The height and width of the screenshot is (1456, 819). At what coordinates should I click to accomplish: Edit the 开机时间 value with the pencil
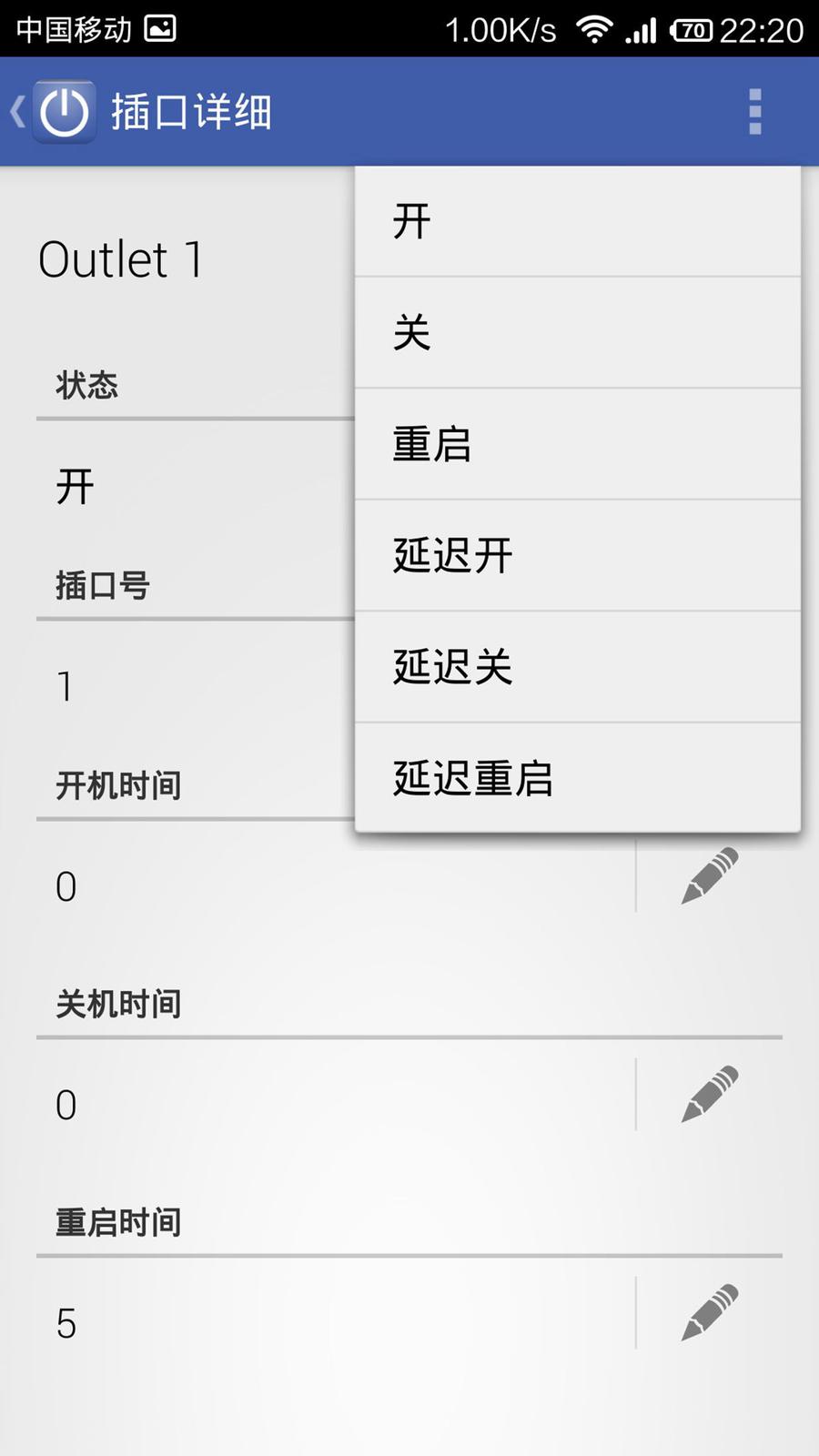[x=710, y=875]
